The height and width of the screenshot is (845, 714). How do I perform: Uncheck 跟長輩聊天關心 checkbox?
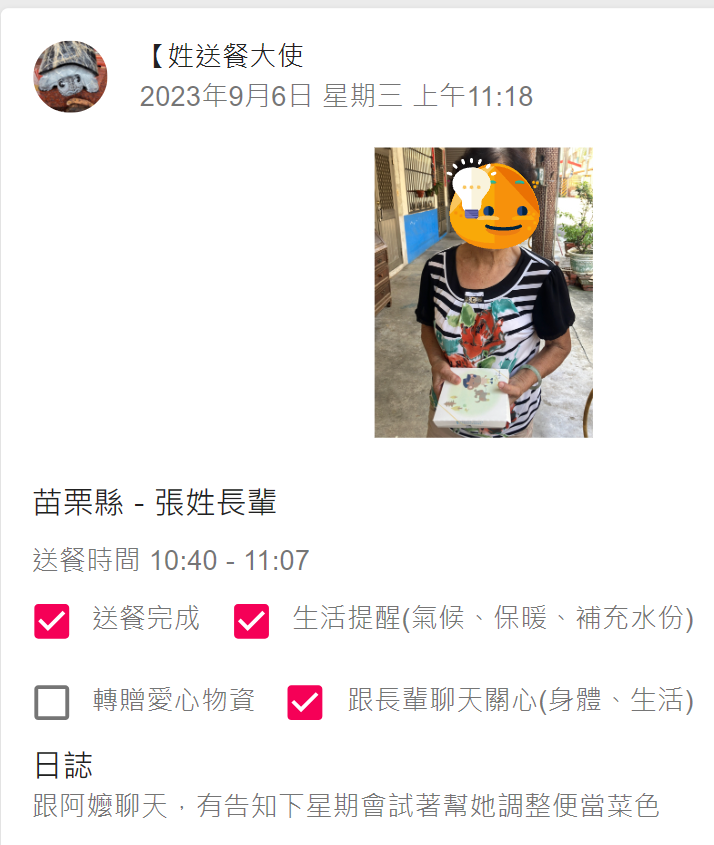pyautogui.click(x=305, y=702)
